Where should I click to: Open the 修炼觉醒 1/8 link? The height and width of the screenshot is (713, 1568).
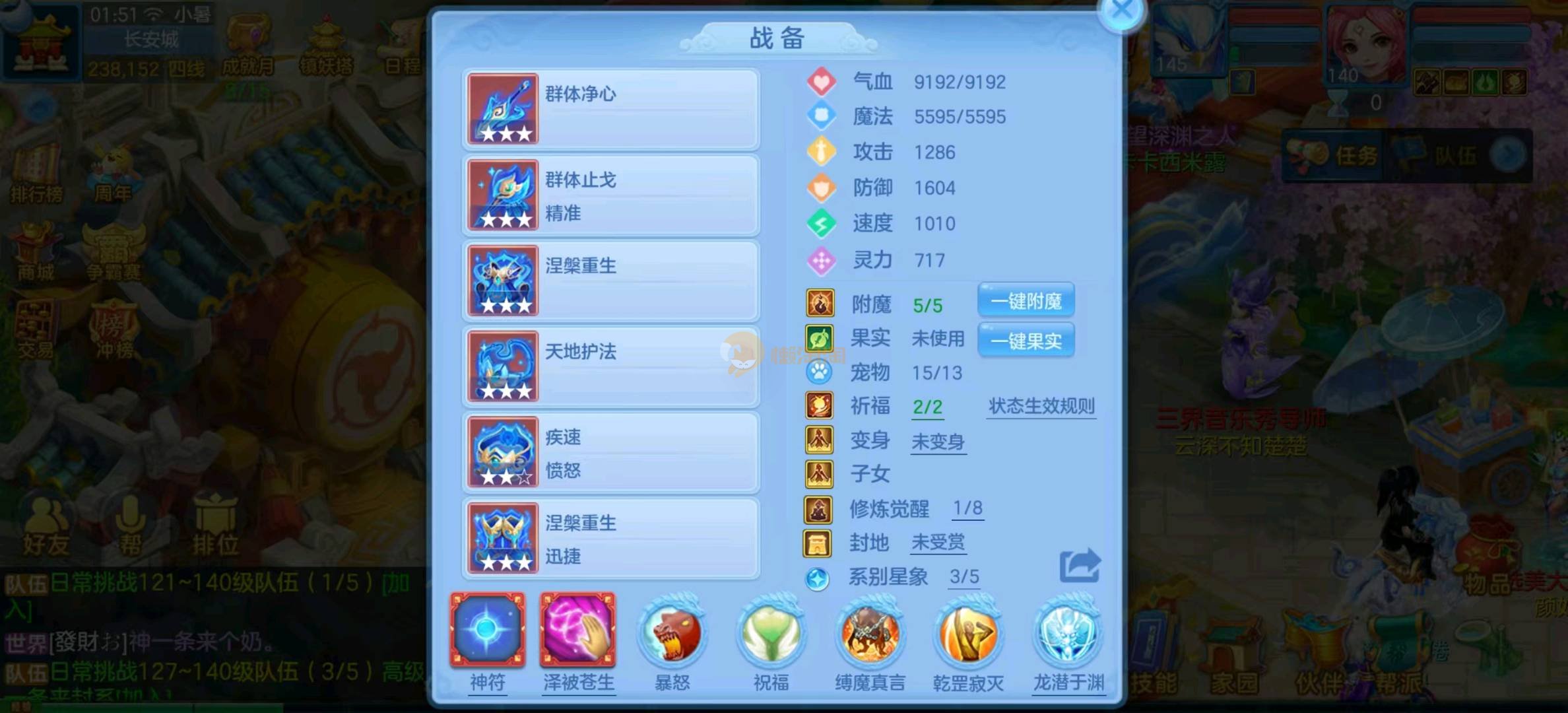point(967,508)
